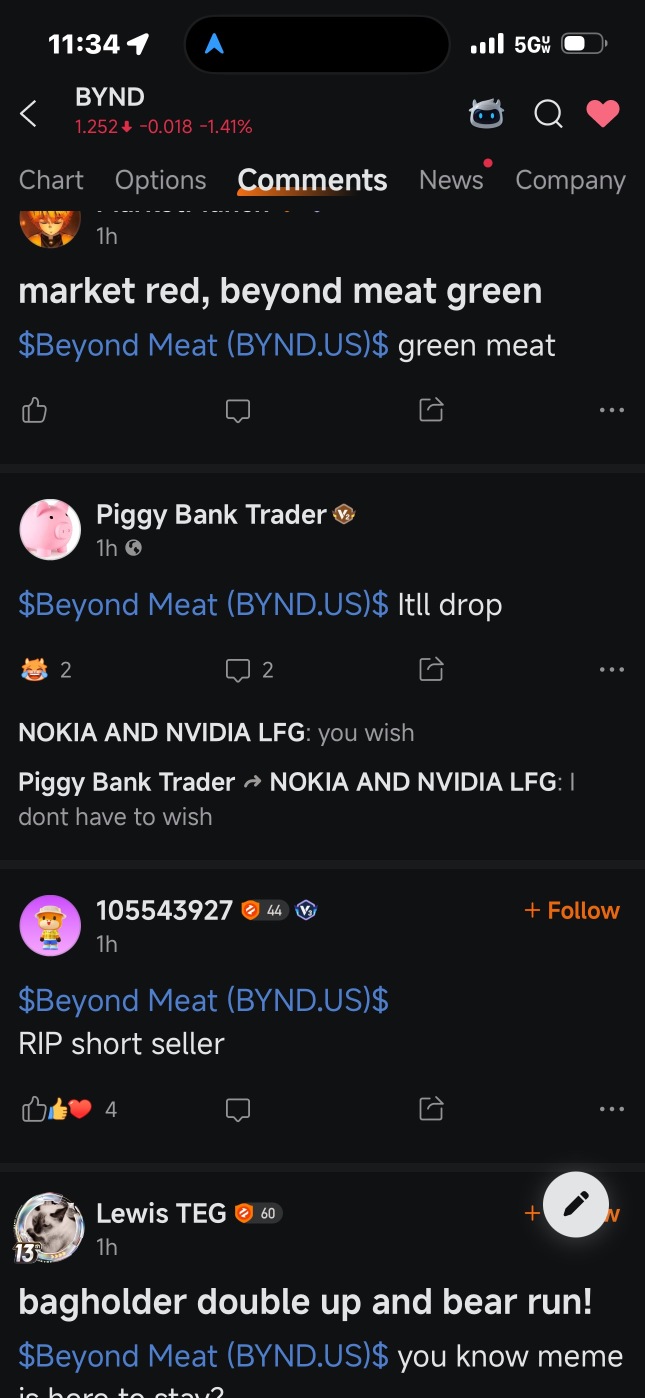Open the overflow menu on the 'Itll drop' post

[x=611, y=670]
